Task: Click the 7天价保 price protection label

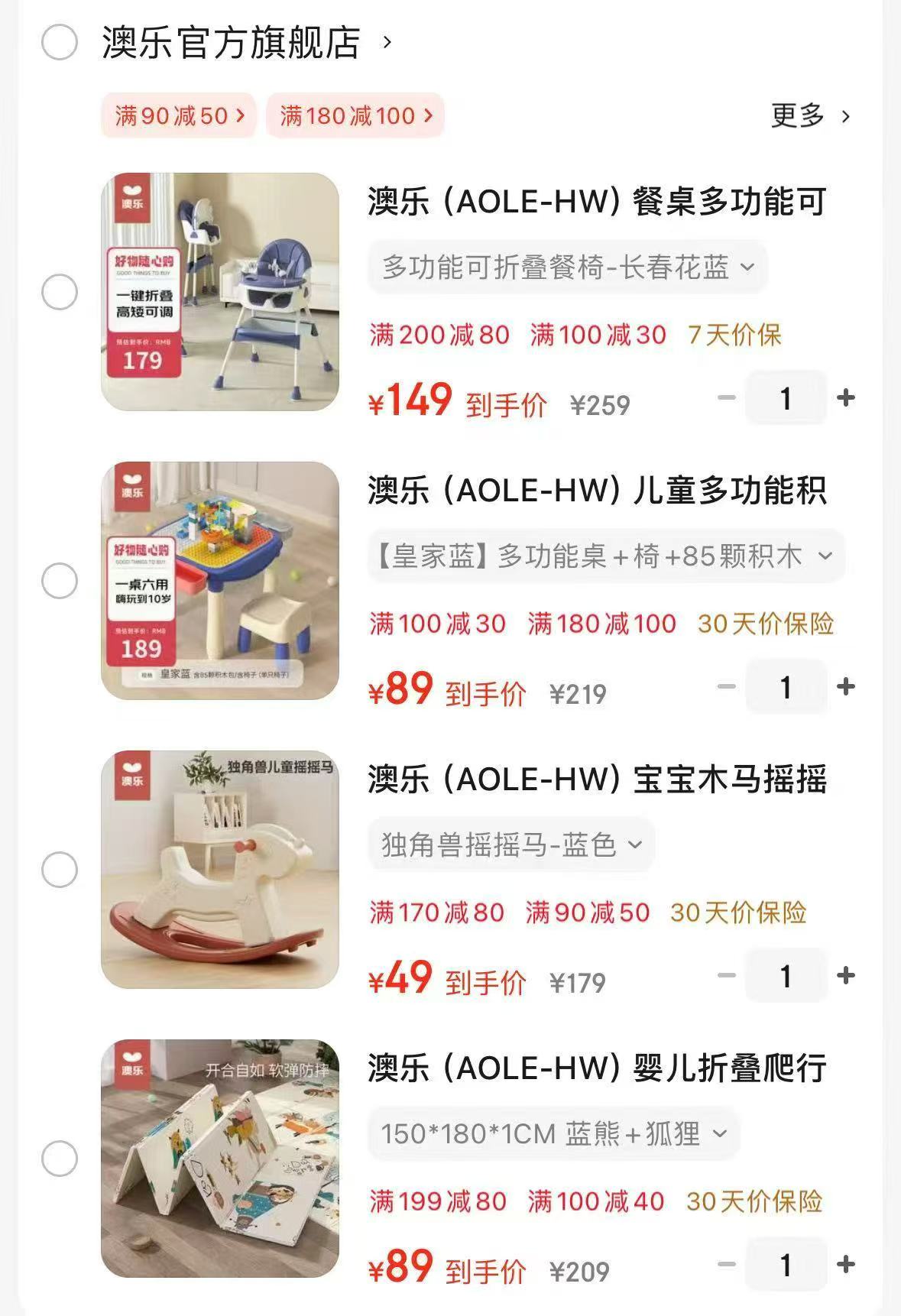Action: (x=734, y=336)
